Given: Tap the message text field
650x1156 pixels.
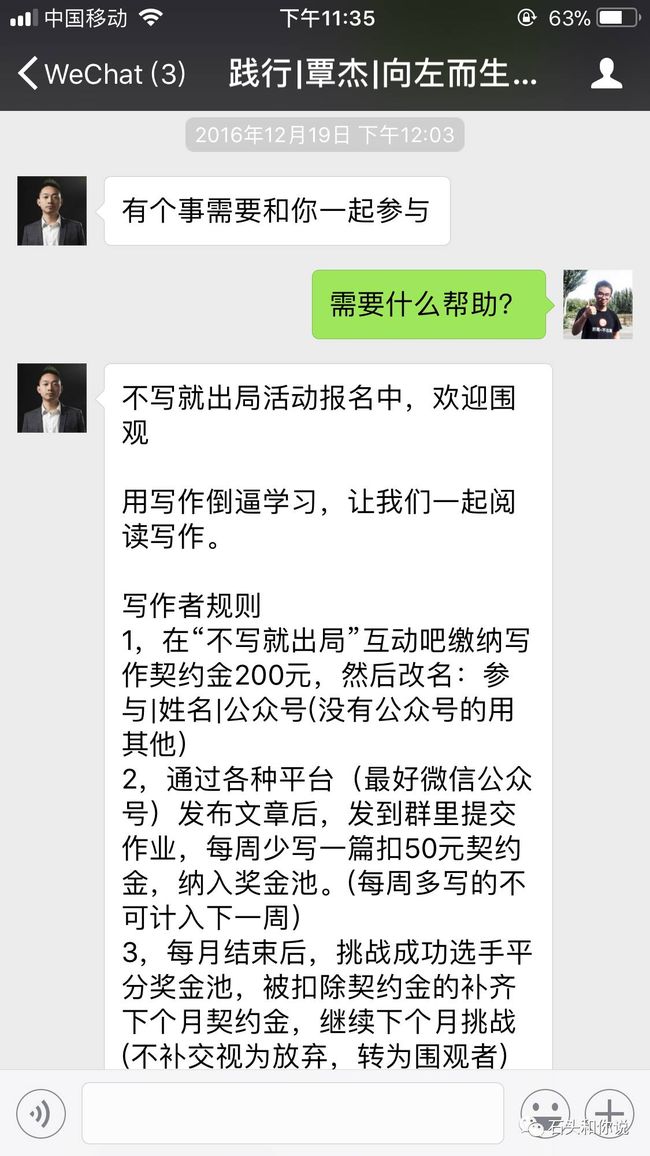Looking at the screenshot, I should [293, 1113].
